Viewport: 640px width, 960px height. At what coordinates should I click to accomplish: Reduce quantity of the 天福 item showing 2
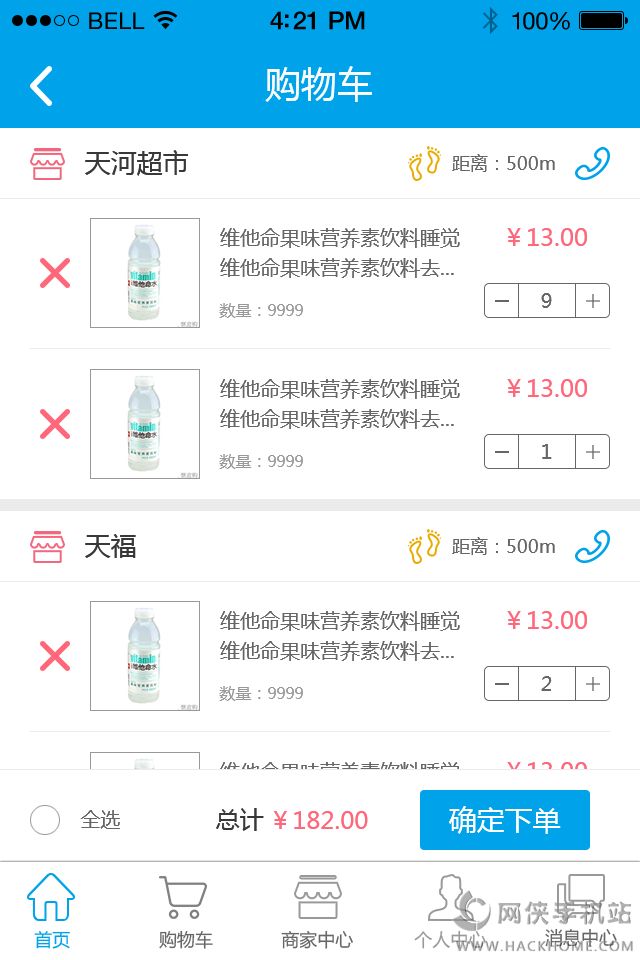pos(502,684)
